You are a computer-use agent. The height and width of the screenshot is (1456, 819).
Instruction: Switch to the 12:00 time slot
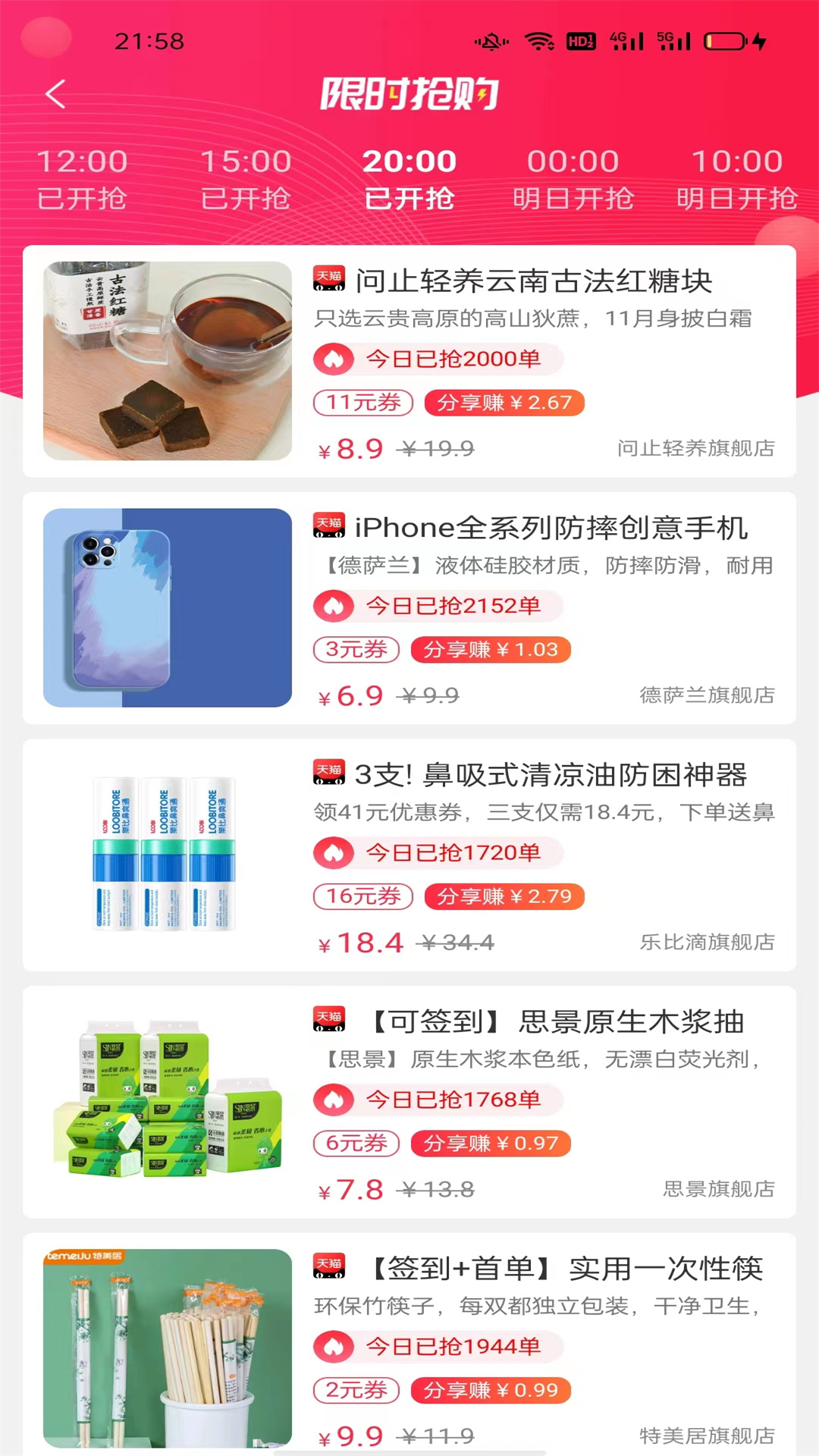coord(82,180)
